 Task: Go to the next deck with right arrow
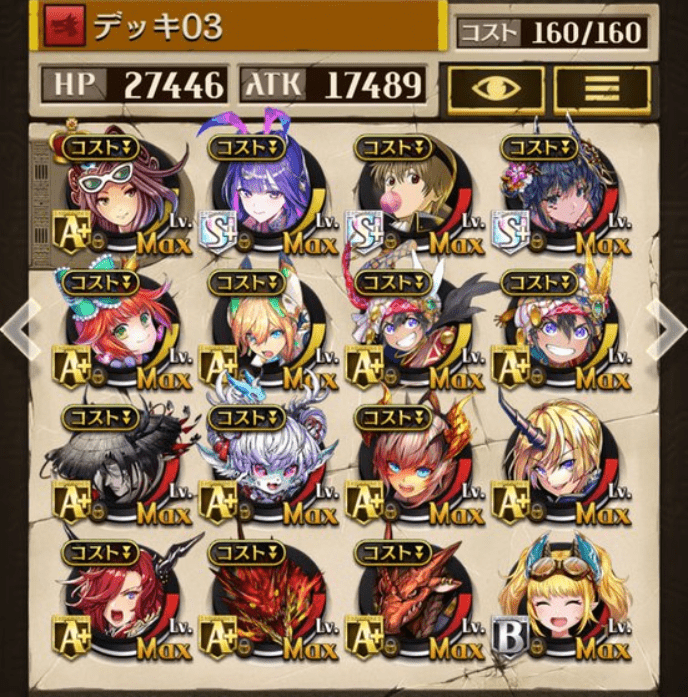(666, 325)
